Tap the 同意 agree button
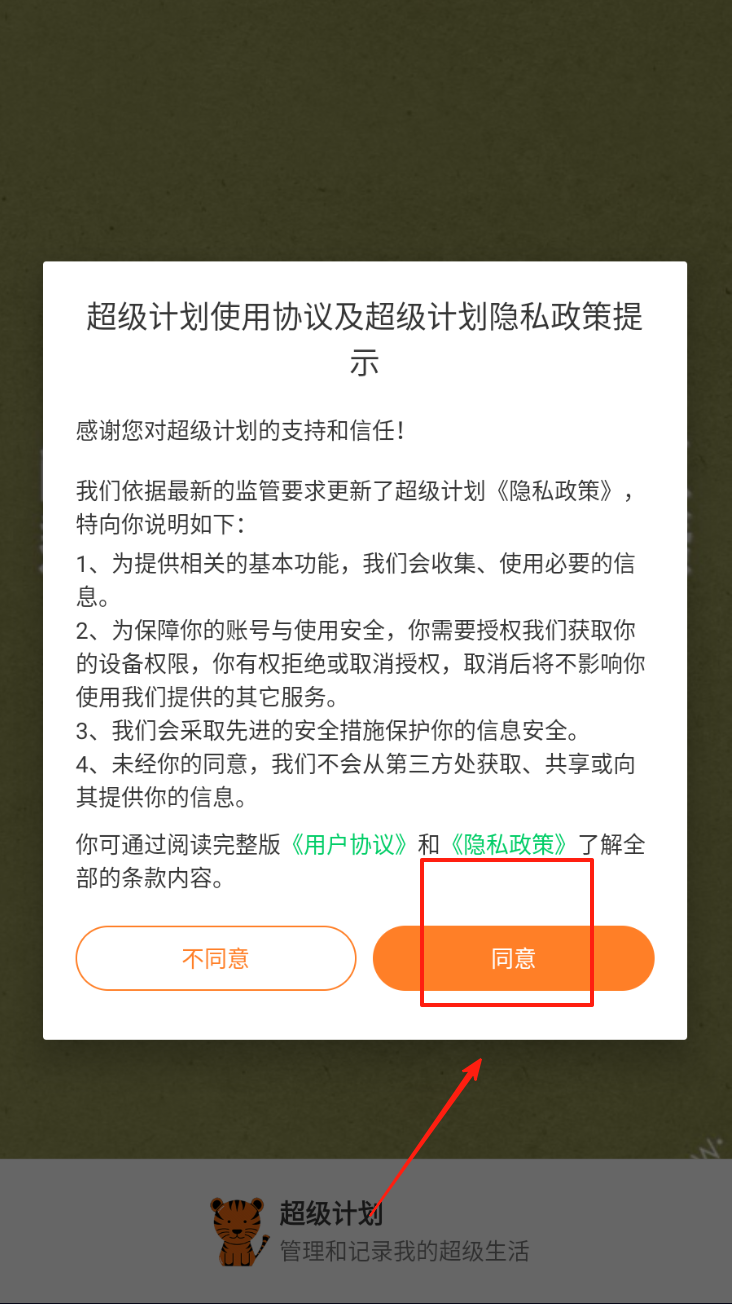 point(513,958)
